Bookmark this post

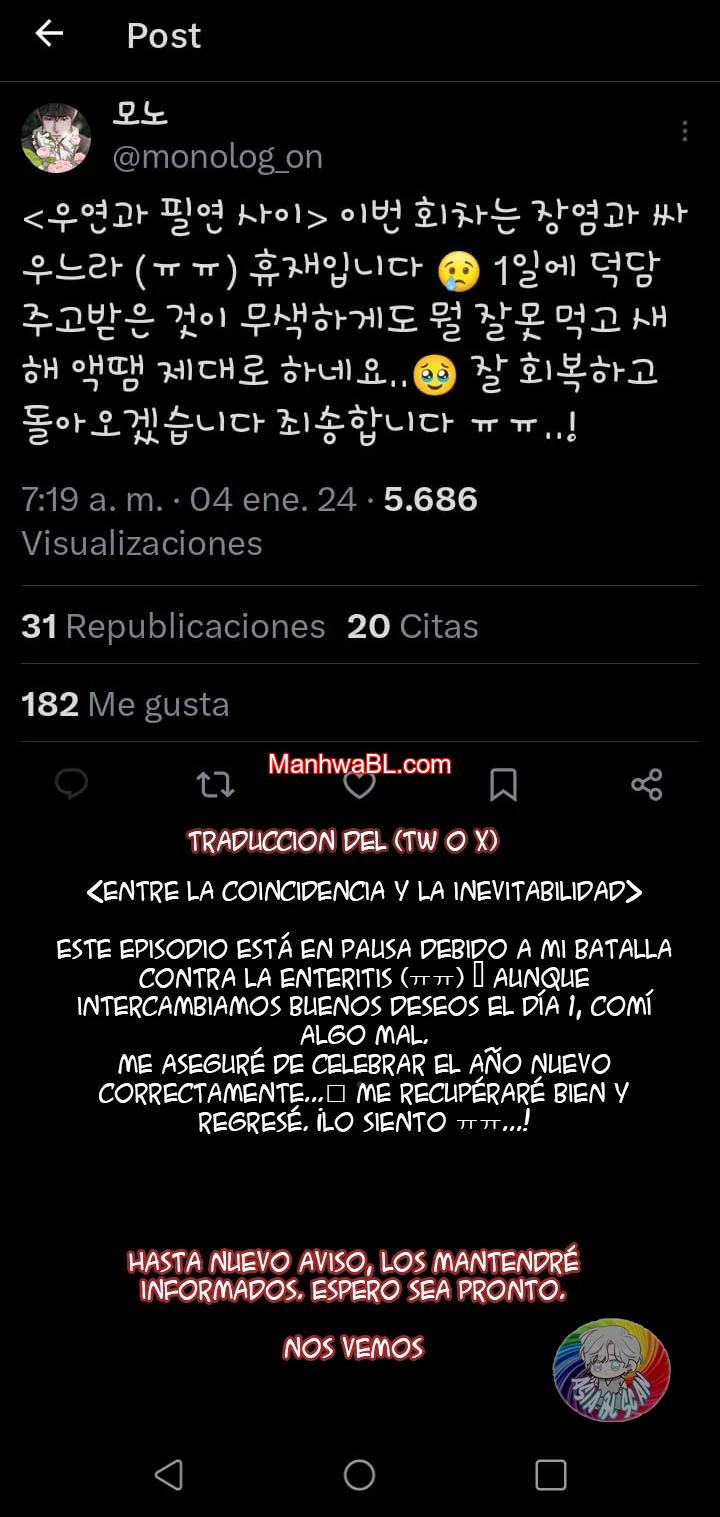503,785
